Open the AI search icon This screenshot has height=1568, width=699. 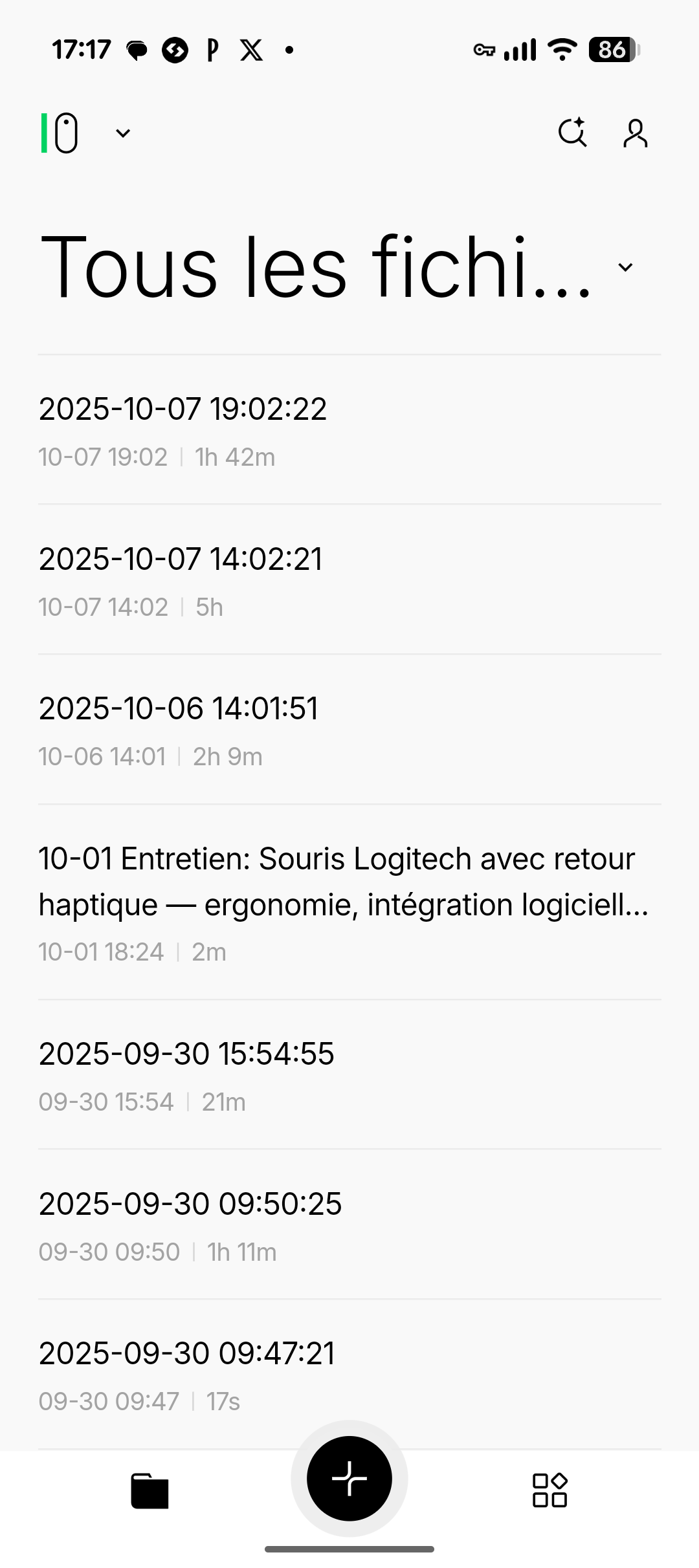(572, 133)
